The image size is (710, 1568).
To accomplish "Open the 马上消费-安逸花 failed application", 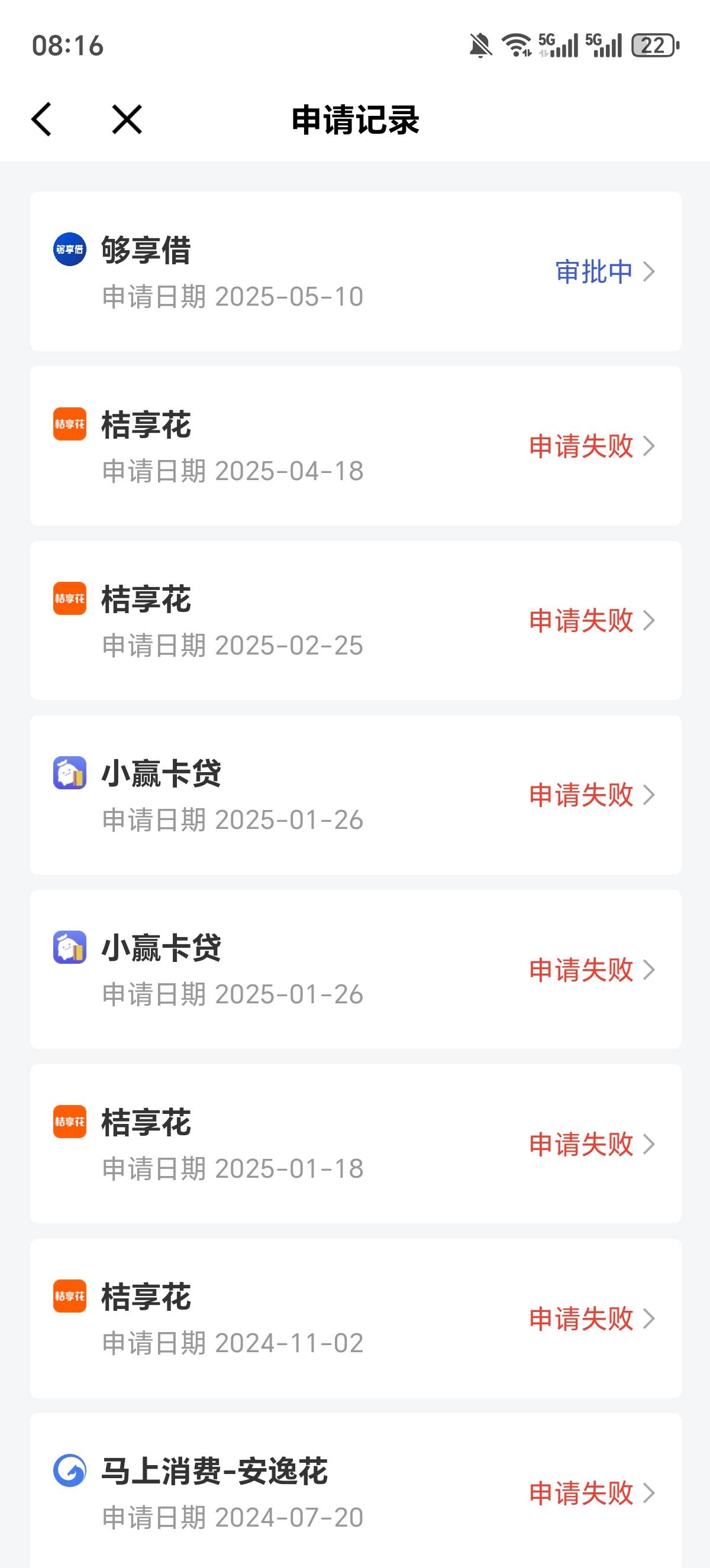I will coord(356,1491).
